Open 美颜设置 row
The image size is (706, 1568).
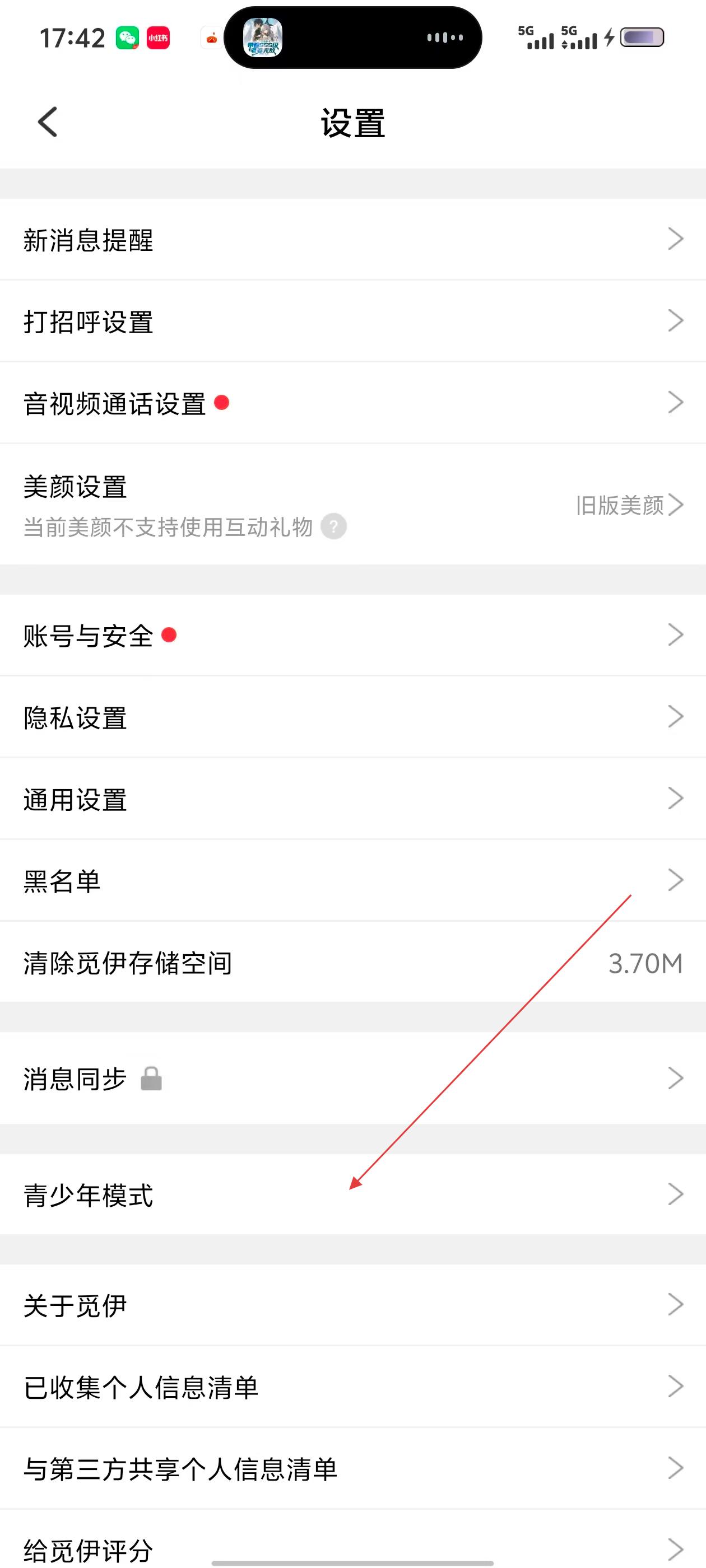pos(352,504)
